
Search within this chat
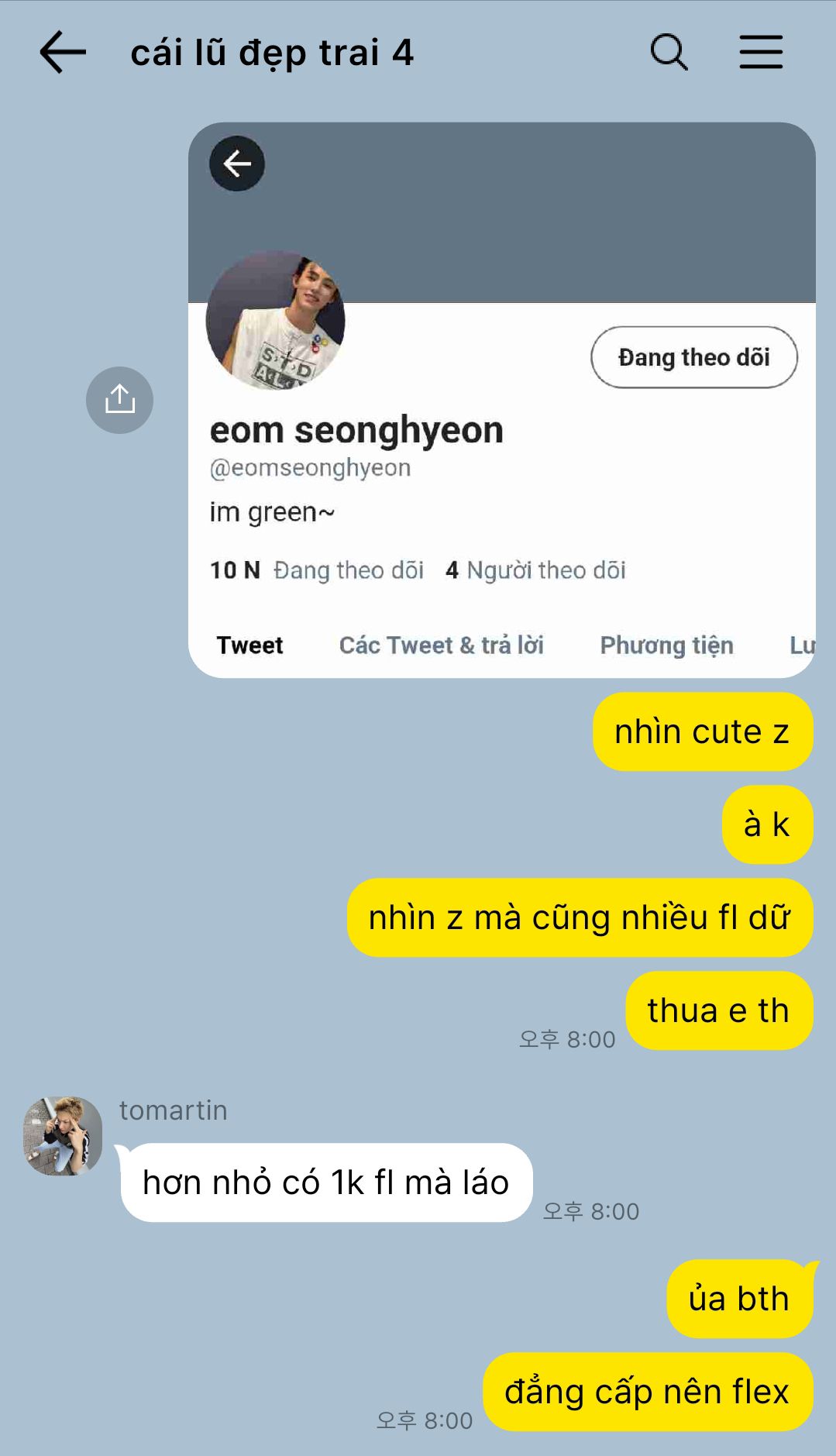pyautogui.click(x=669, y=53)
